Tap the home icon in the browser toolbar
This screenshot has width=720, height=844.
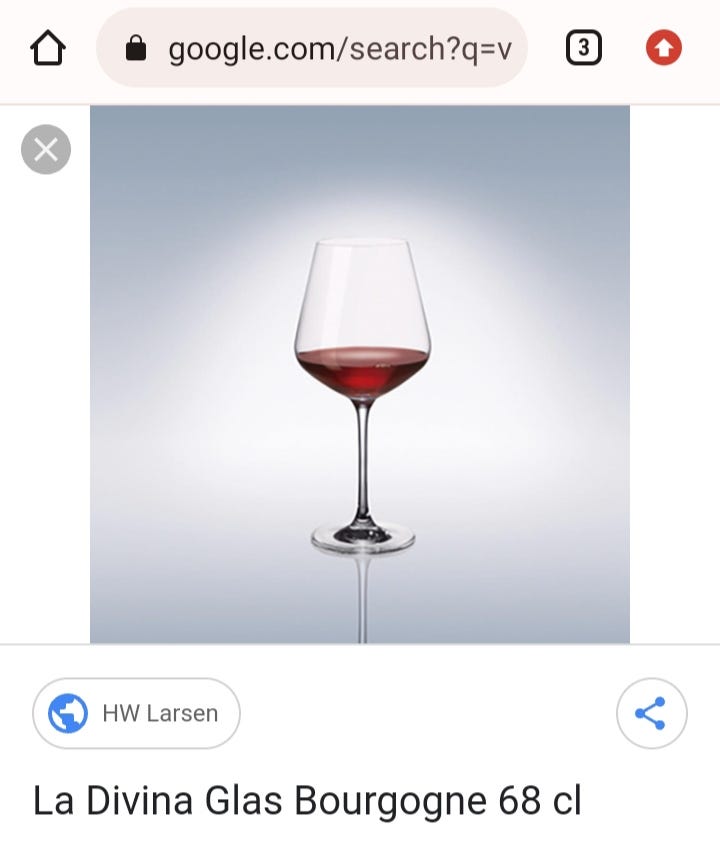[47, 47]
